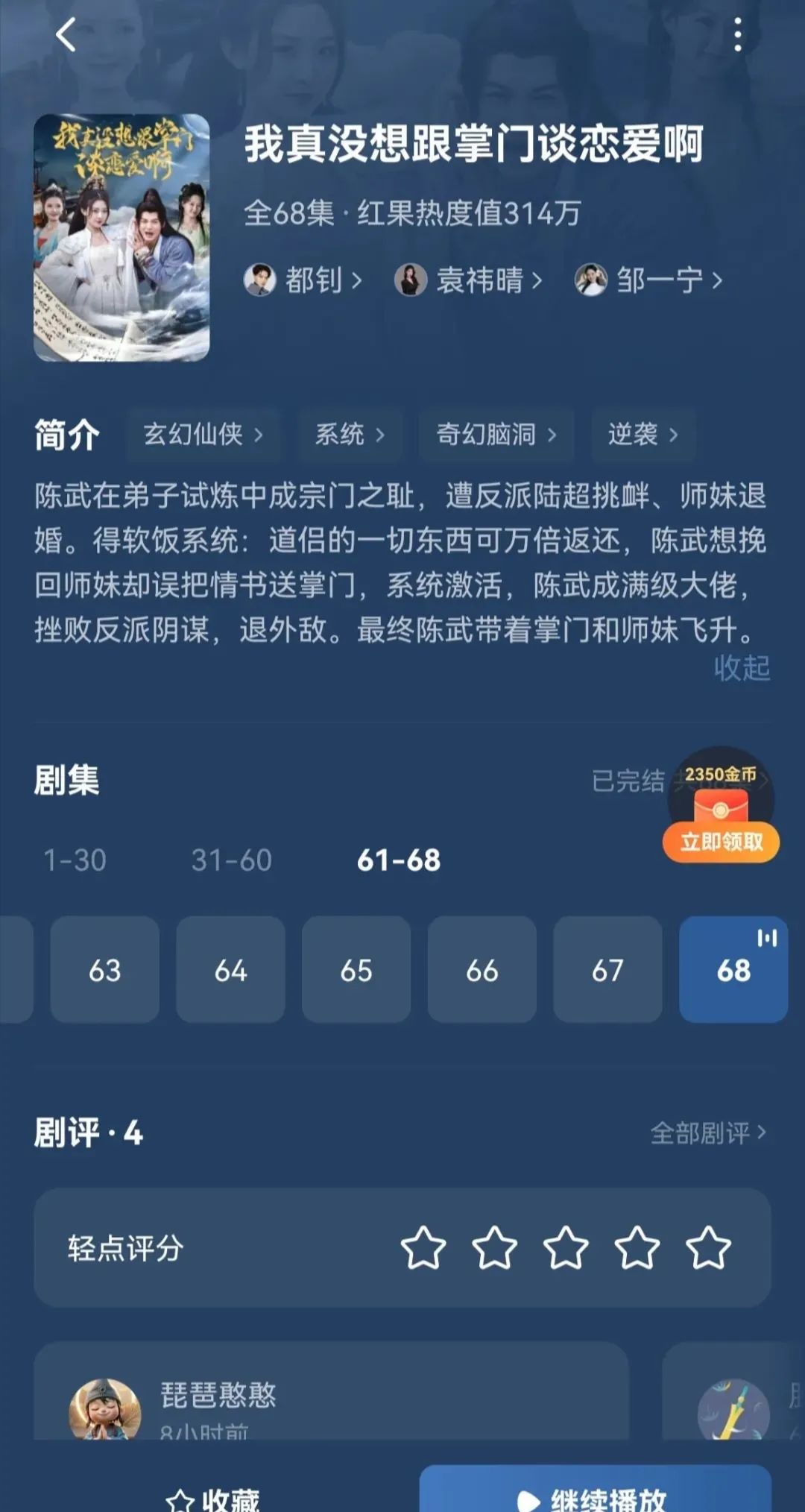
Task: Claim the 2350 gold coins reward
Action: [x=721, y=842]
